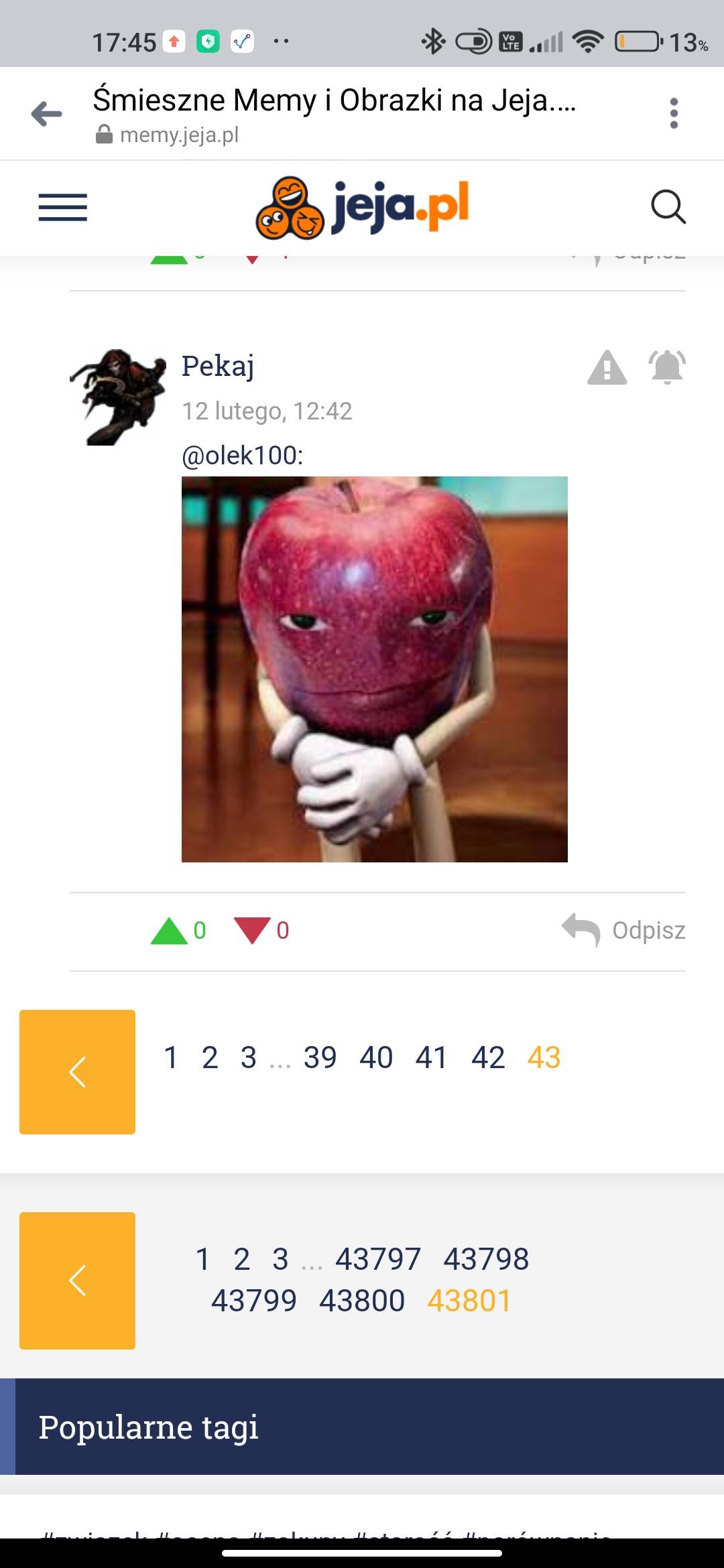Go back with the browser arrow
The height and width of the screenshot is (1568, 724).
tap(46, 113)
